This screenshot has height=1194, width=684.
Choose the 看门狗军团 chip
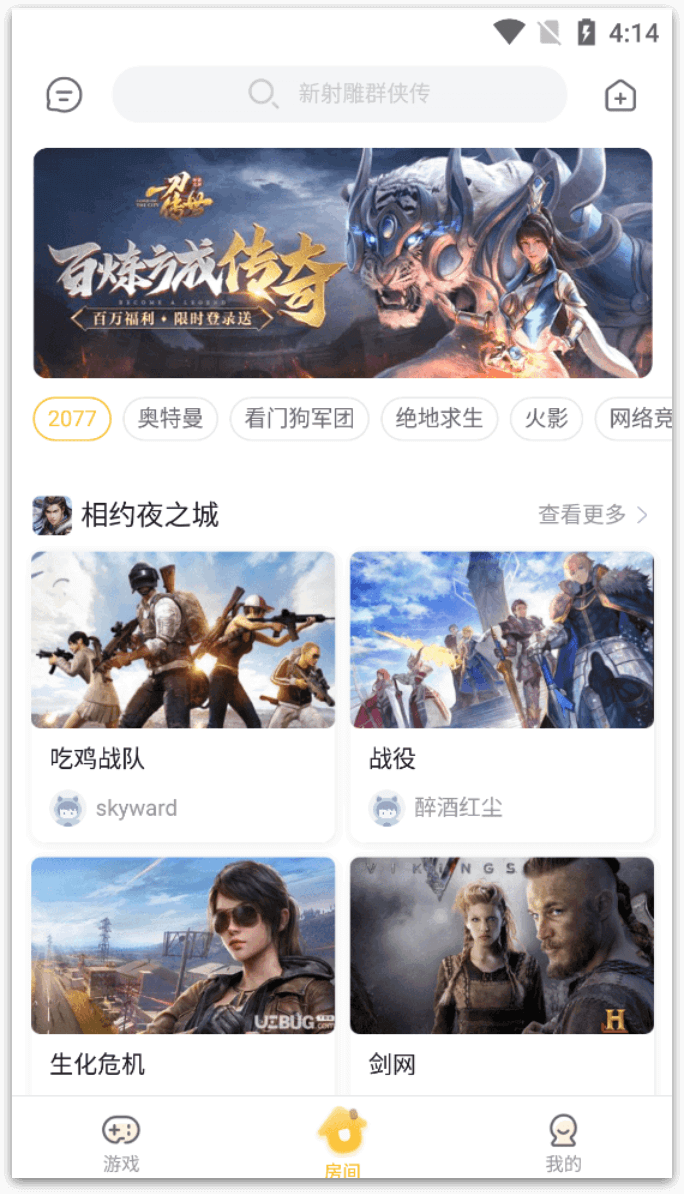coord(299,418)
